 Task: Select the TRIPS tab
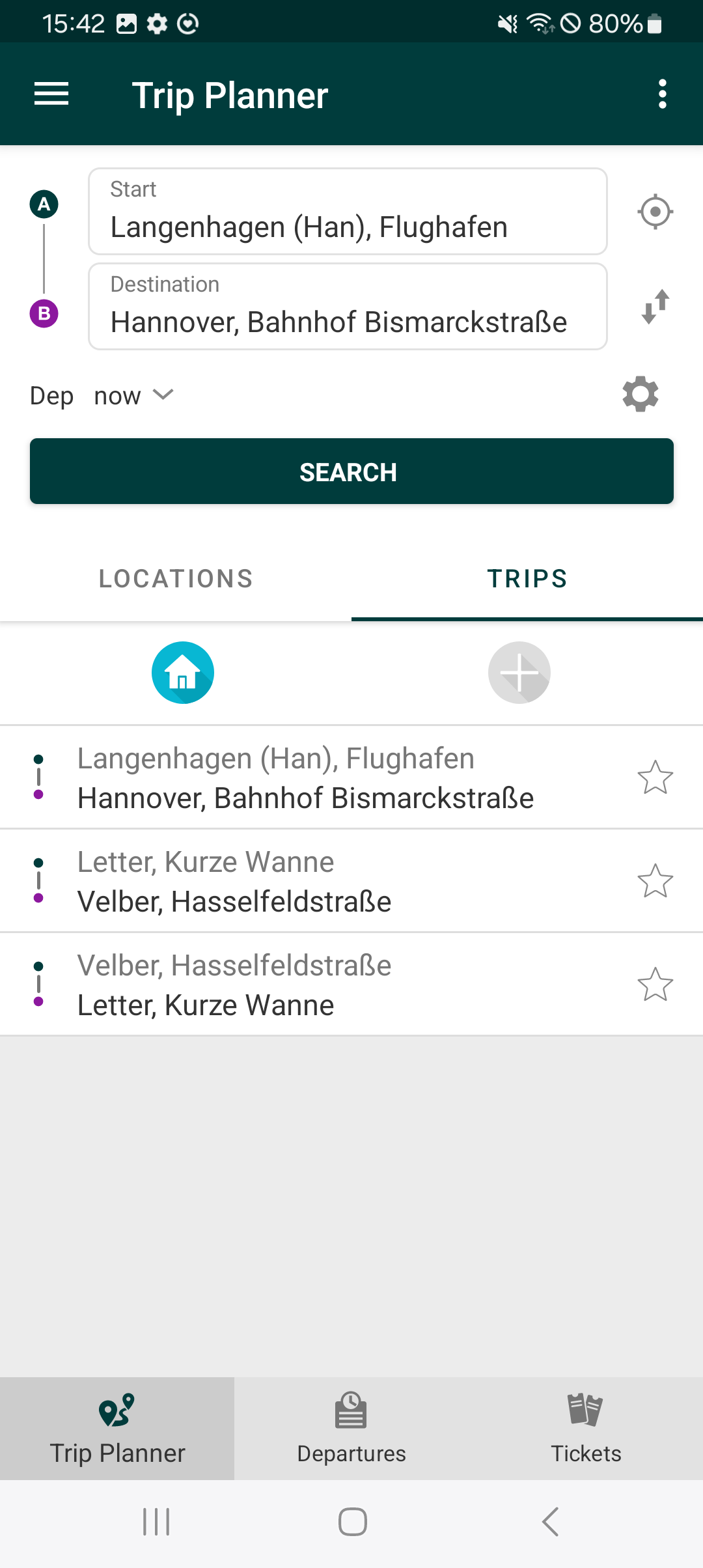pos(527,578)
